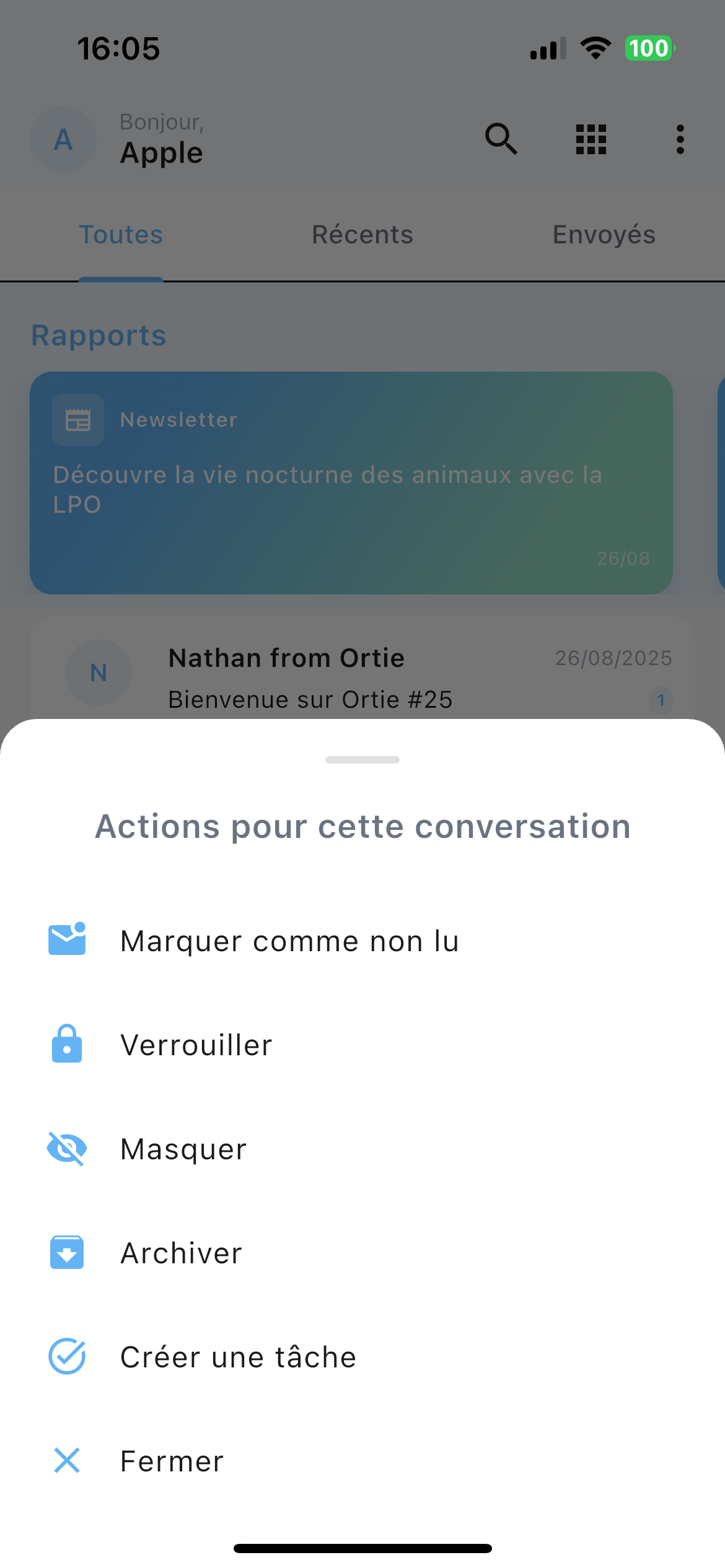
Task: Mark the conversation as unread (Marquer comme non lu)
Action: pyautogui.click(x=289, y=941)
